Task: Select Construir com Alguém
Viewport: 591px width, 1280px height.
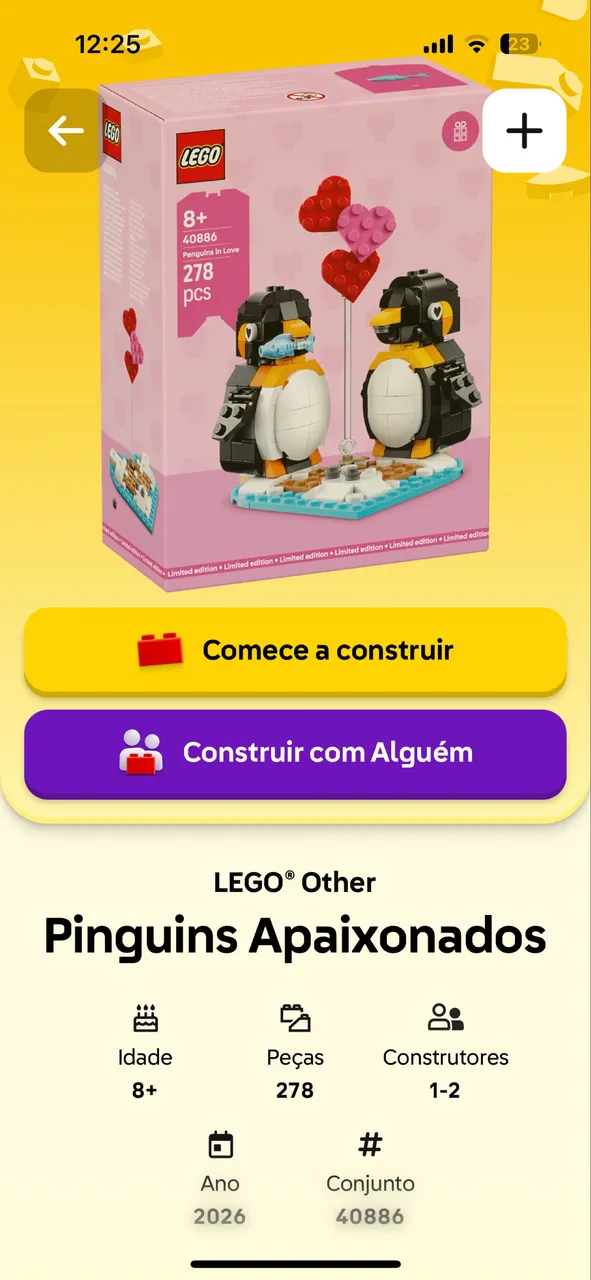Action: click(x=295, y=753)
